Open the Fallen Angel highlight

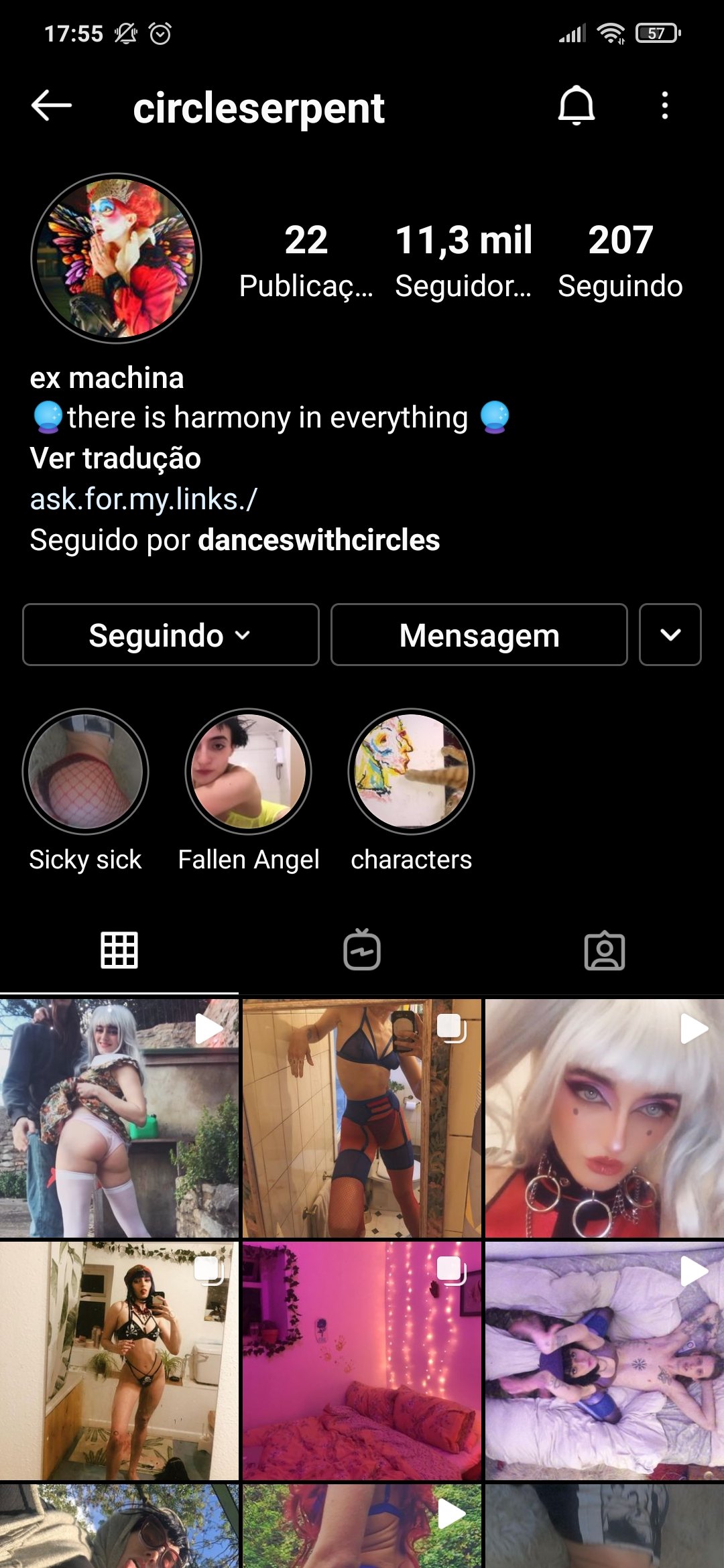248,772
